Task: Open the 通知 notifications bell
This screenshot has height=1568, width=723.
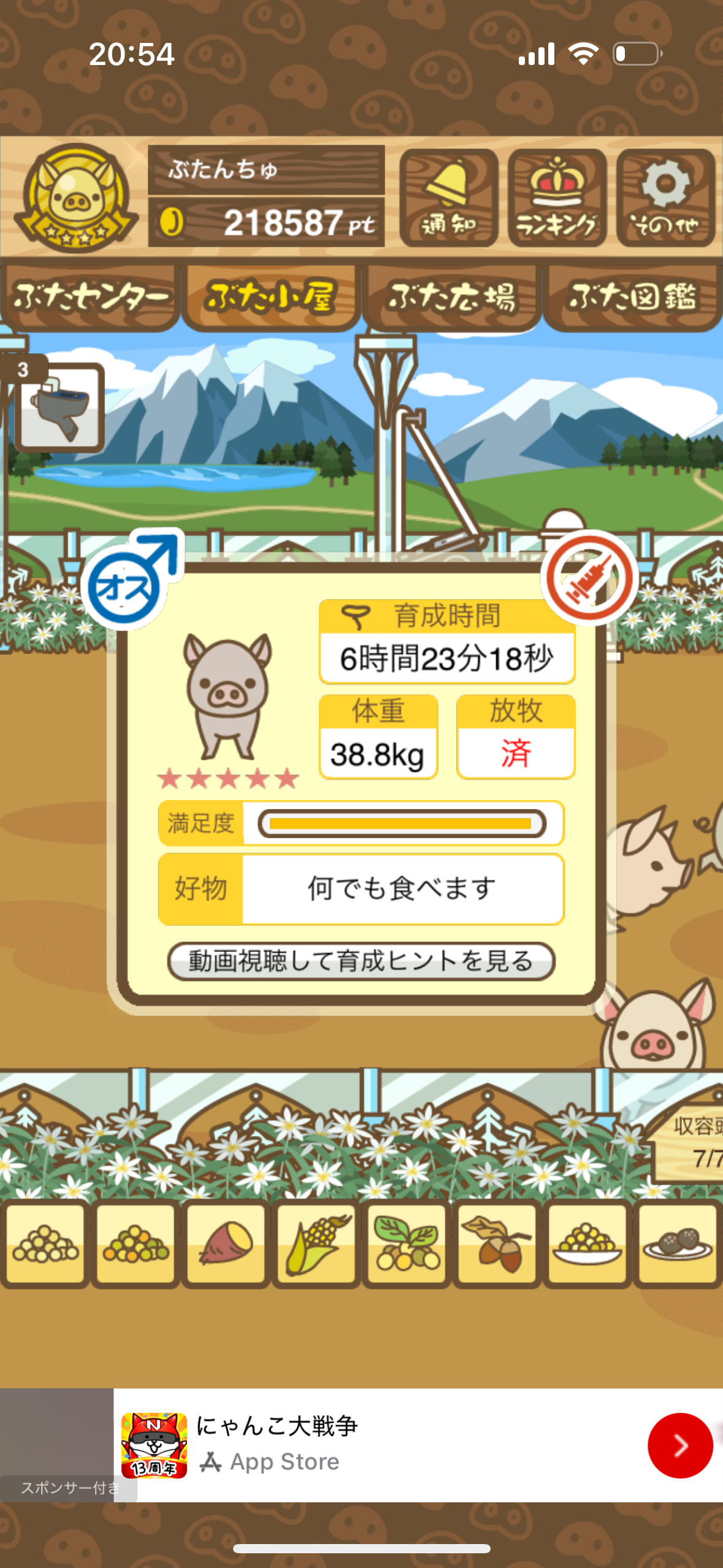Action: 448,198
